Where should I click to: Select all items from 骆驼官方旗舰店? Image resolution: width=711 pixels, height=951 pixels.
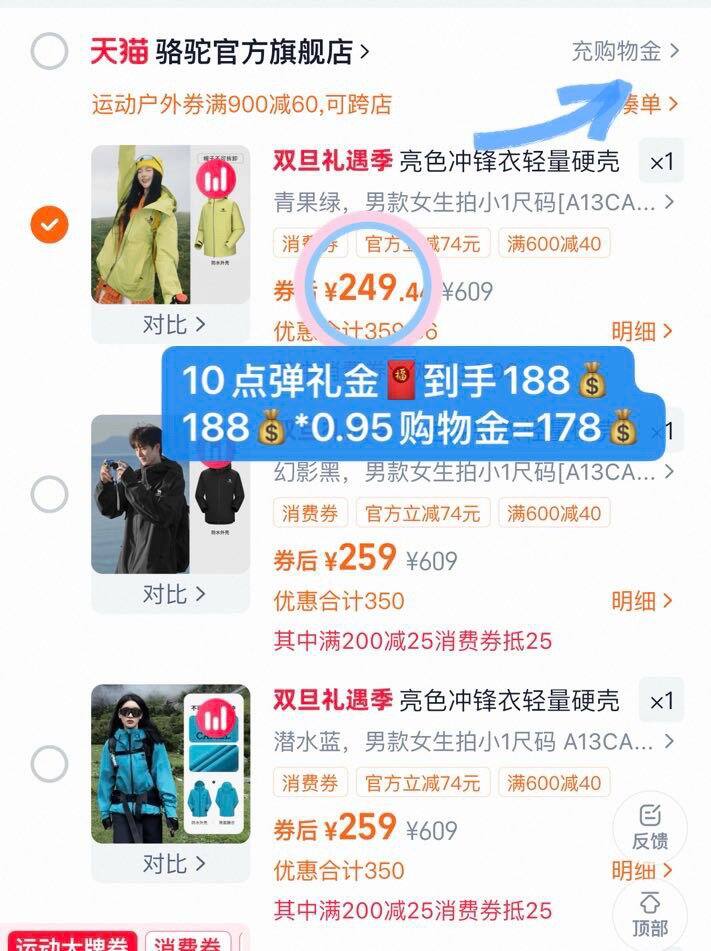tap(49, 51)
